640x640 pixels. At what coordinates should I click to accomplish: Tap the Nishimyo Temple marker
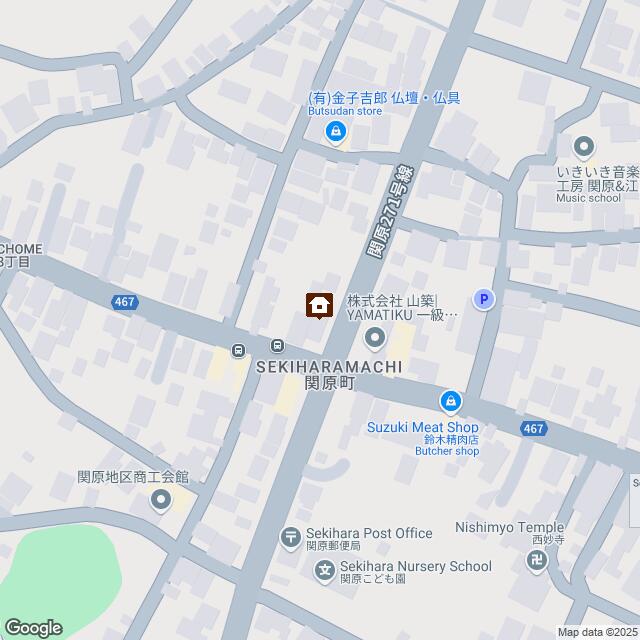537,562
